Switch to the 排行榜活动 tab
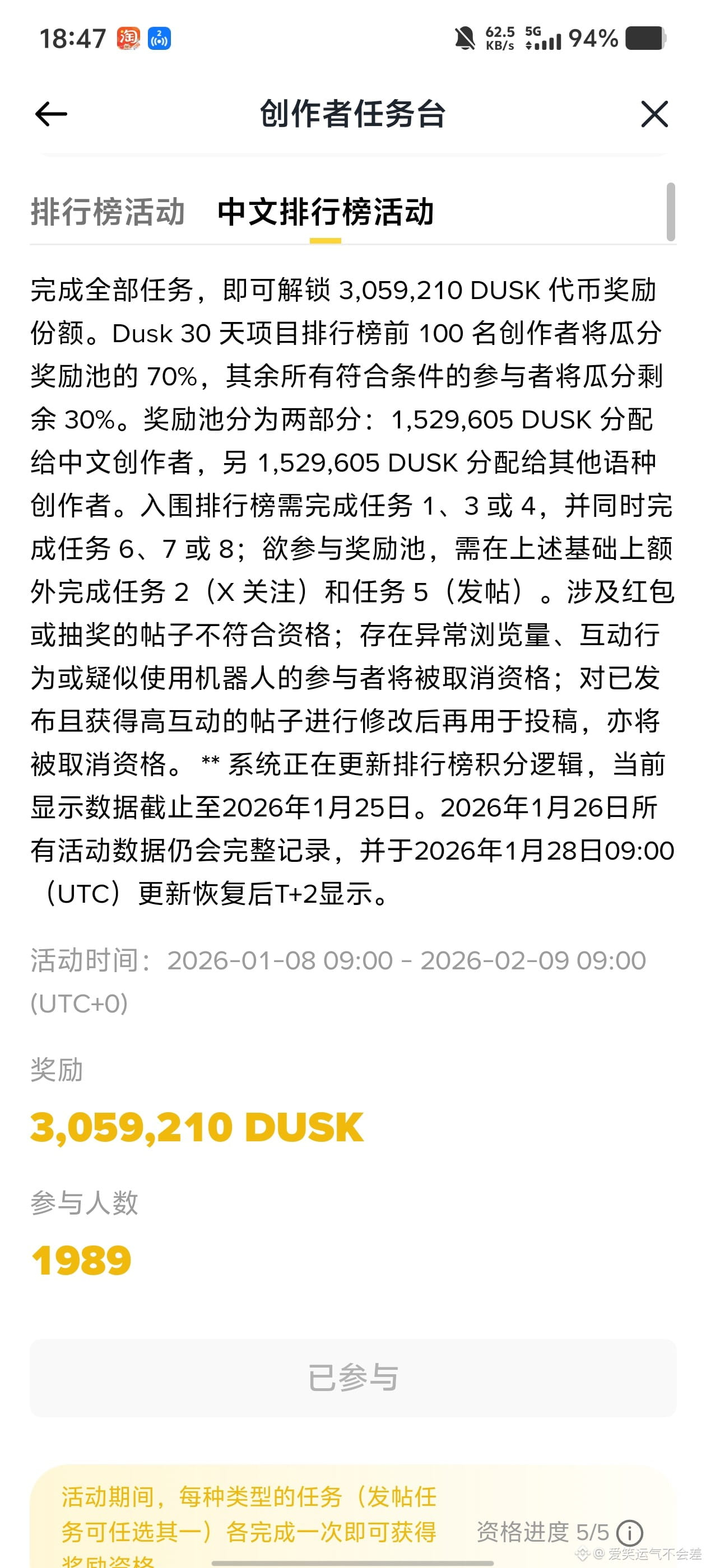706x1568 pixels. (x=107, y=212)
